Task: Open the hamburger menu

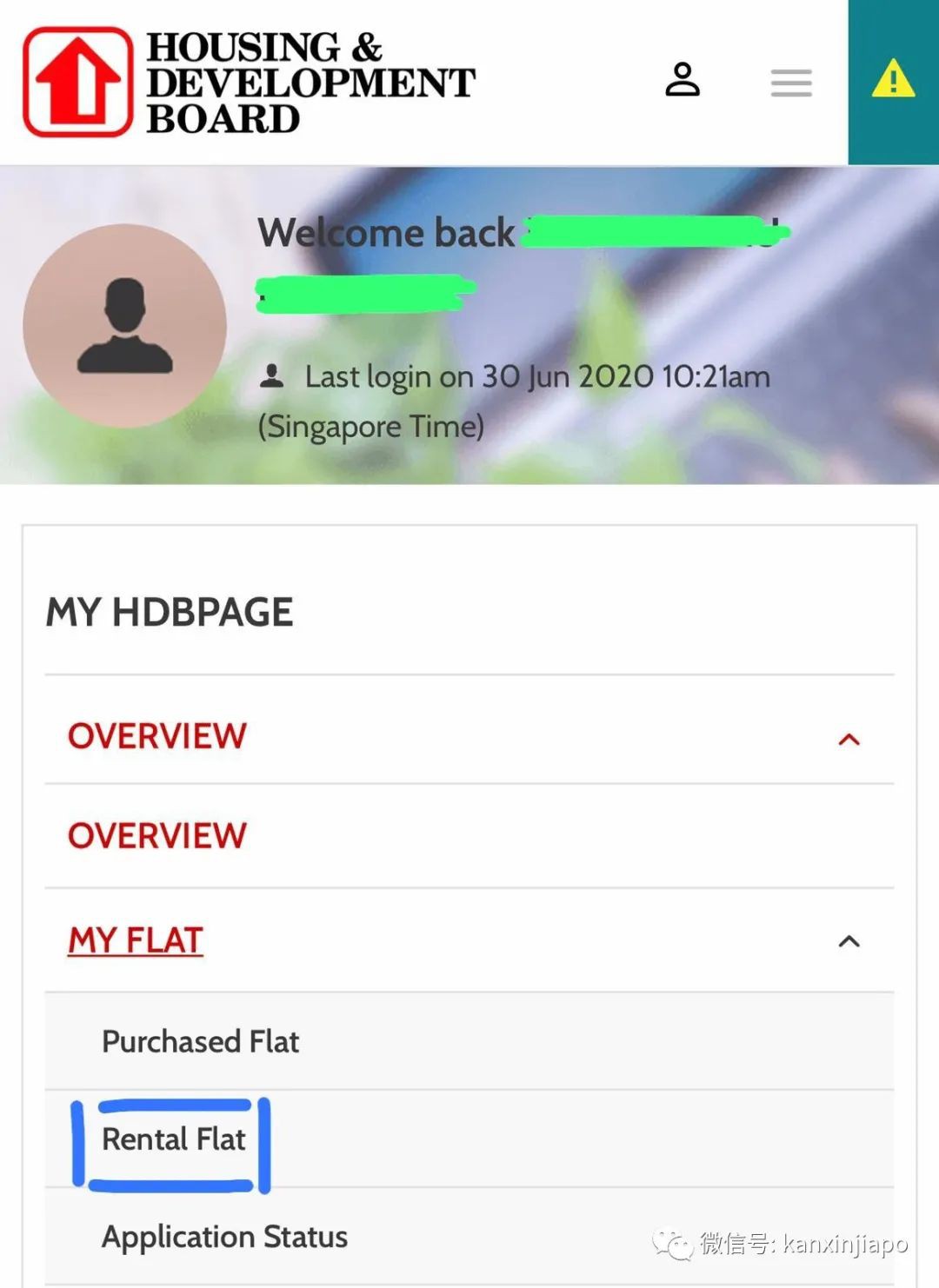Action: [791, 83]
